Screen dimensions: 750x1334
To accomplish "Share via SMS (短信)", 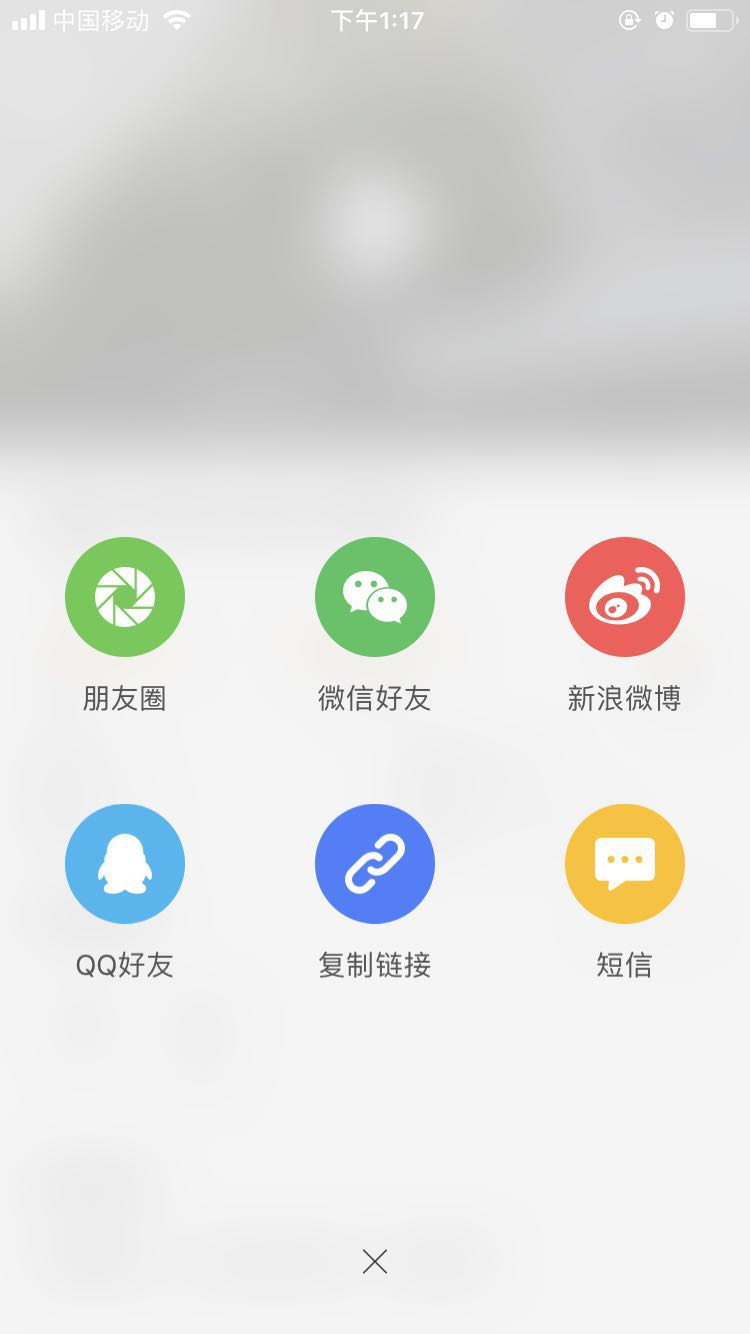I will click(x=625, y=864).
